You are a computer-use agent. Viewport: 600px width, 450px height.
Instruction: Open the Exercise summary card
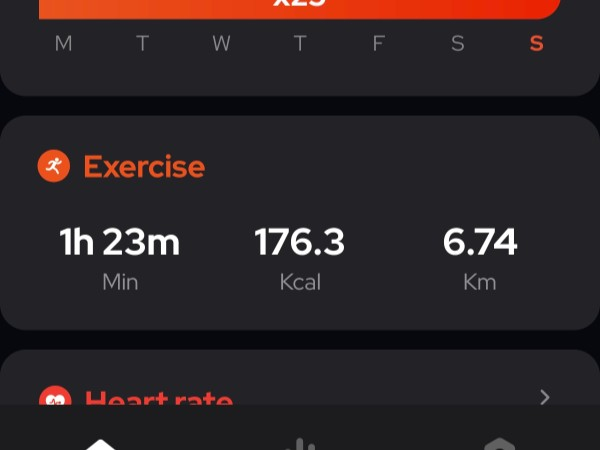(300, 222)
